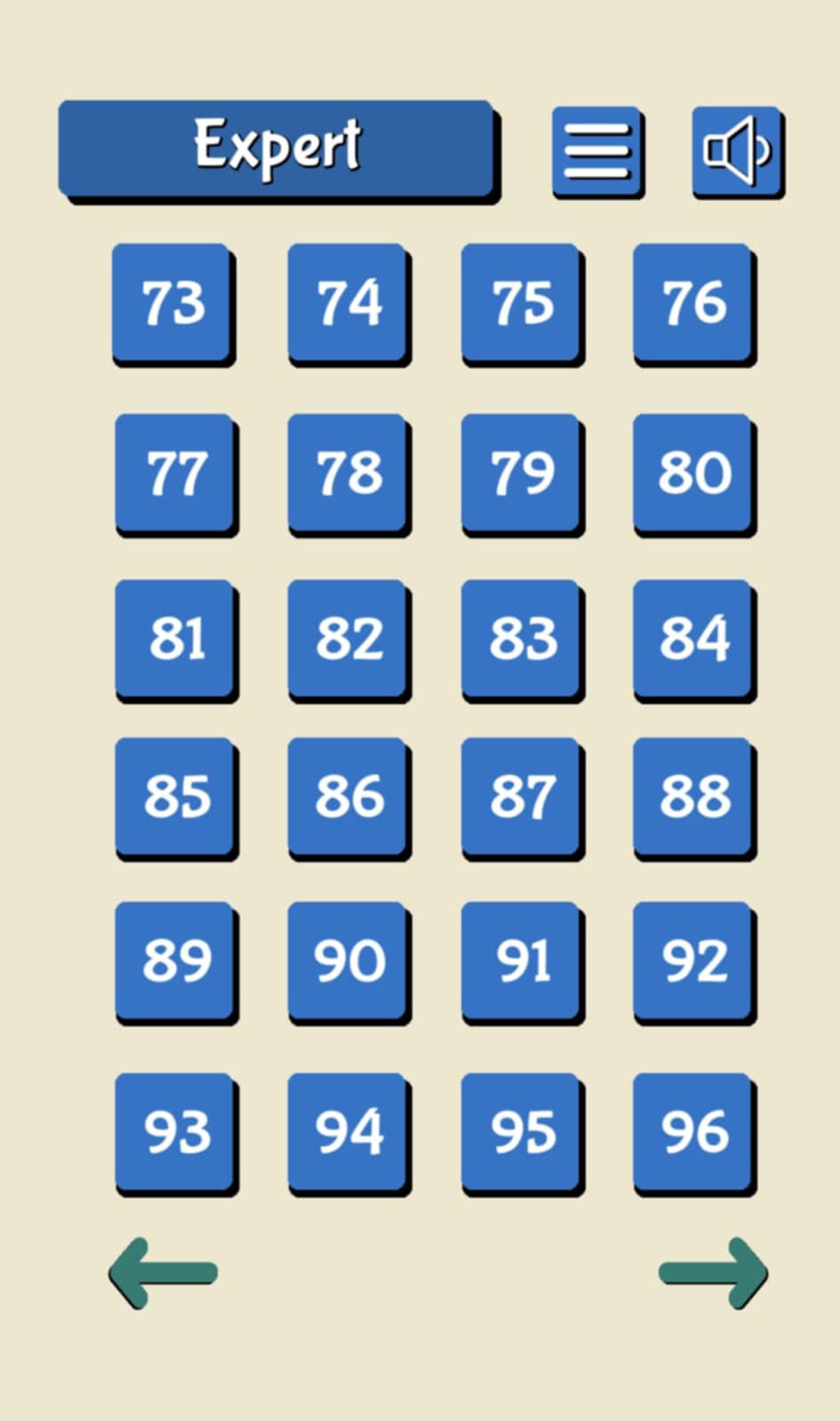Select level 74
This screenshot has height=1421, width=840.
[x=348, y=302]
